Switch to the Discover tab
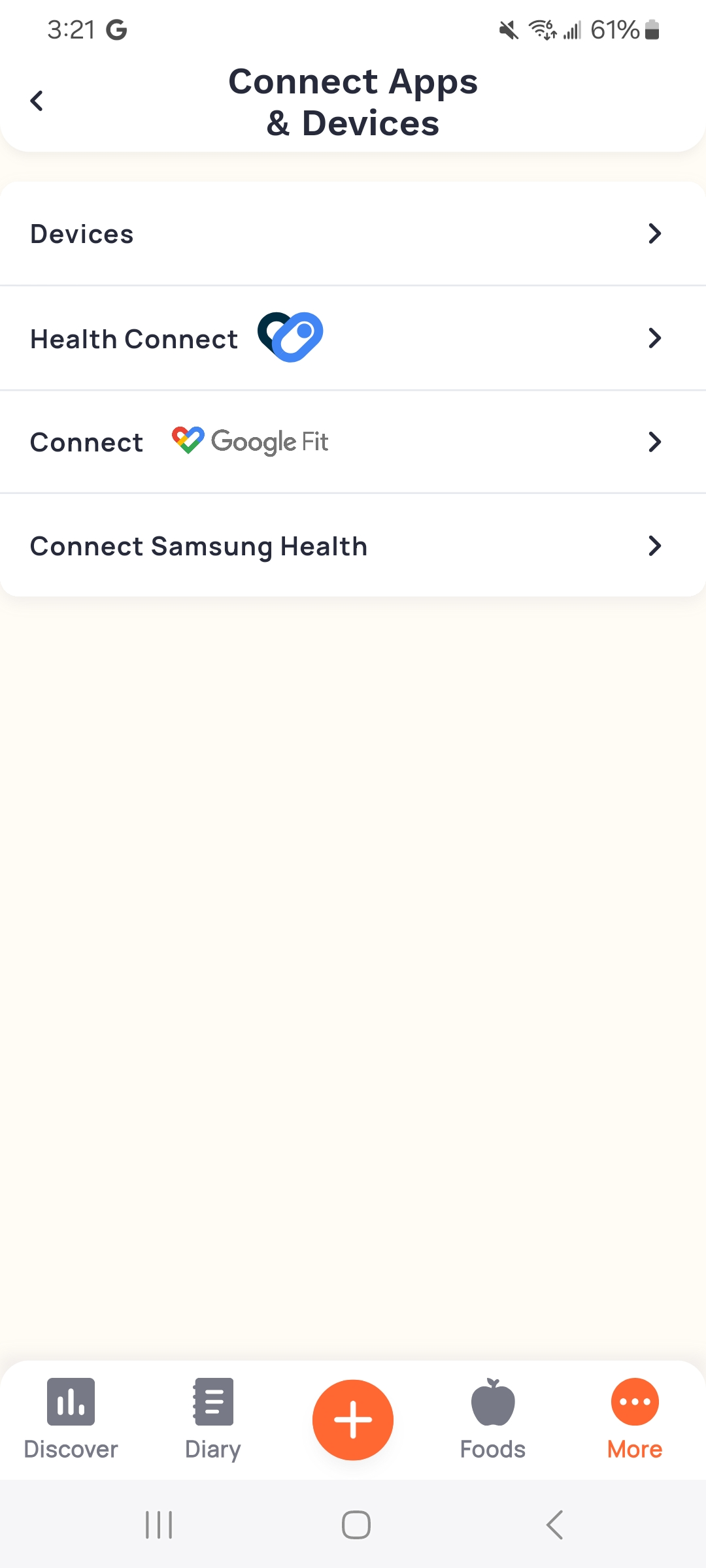 click(71, 1419)
